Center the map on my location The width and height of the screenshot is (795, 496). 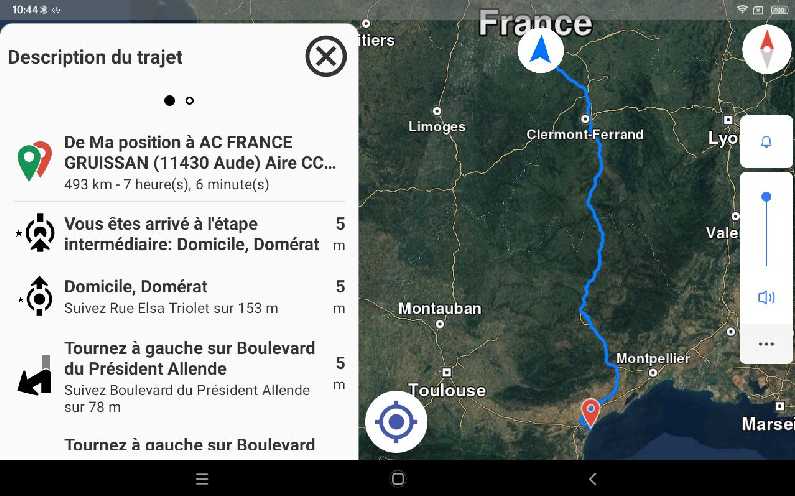[395, 423]
